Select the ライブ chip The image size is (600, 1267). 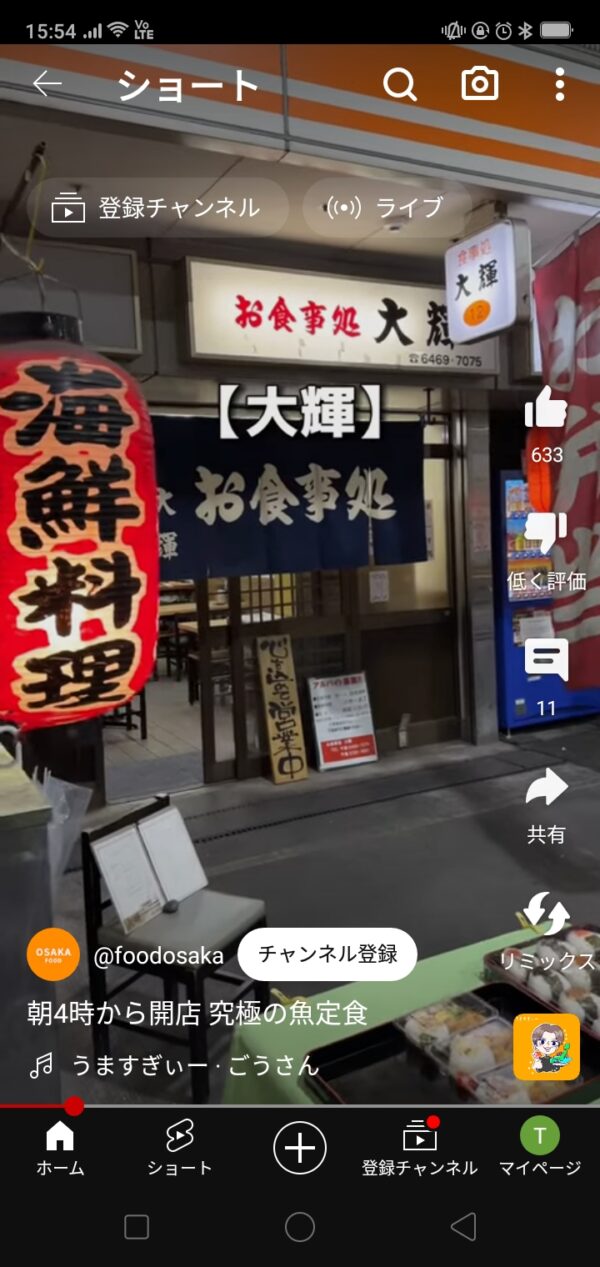pyautogui.click(x=386, y=208)
